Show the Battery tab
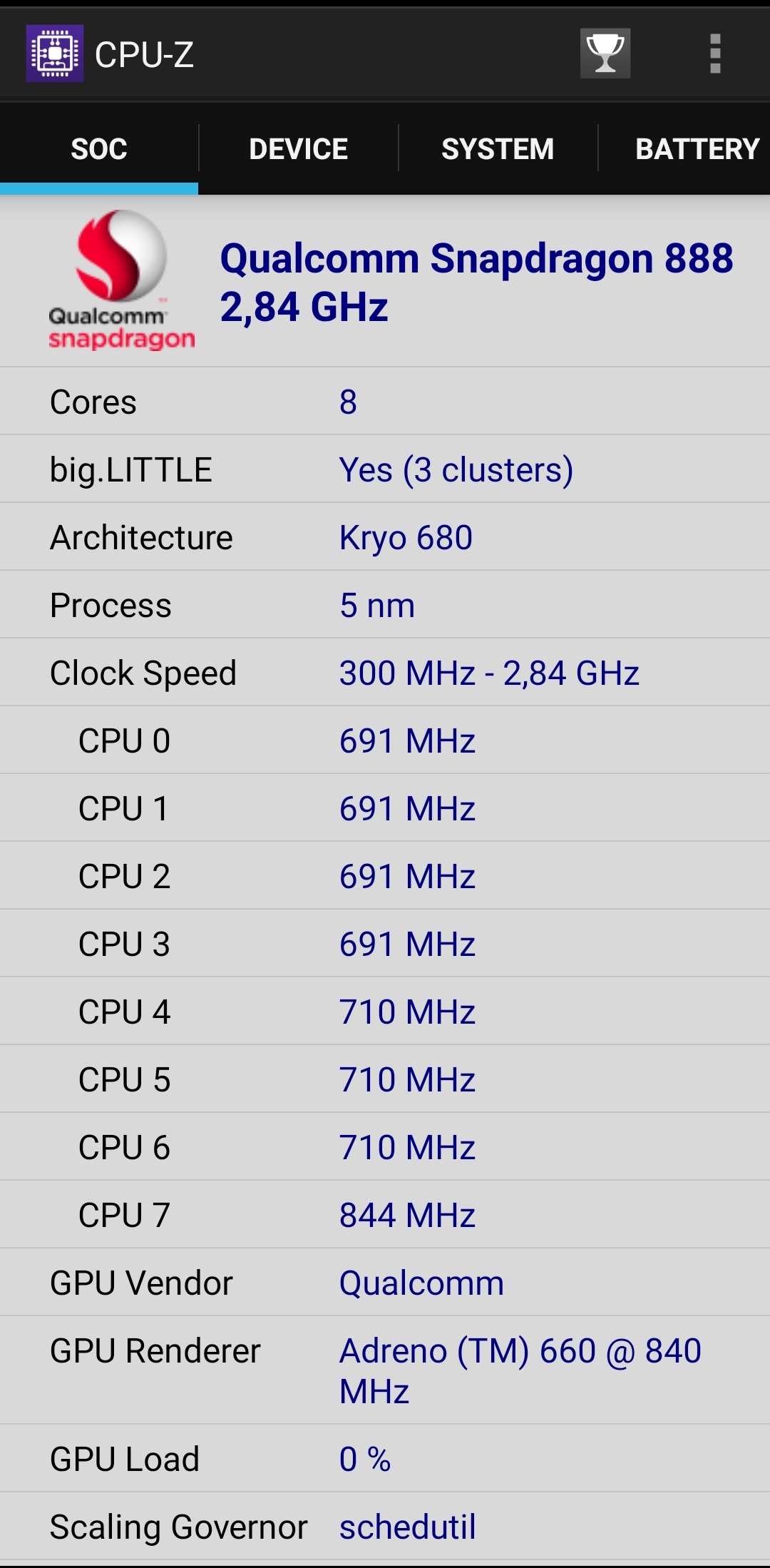 coord(697,149)
